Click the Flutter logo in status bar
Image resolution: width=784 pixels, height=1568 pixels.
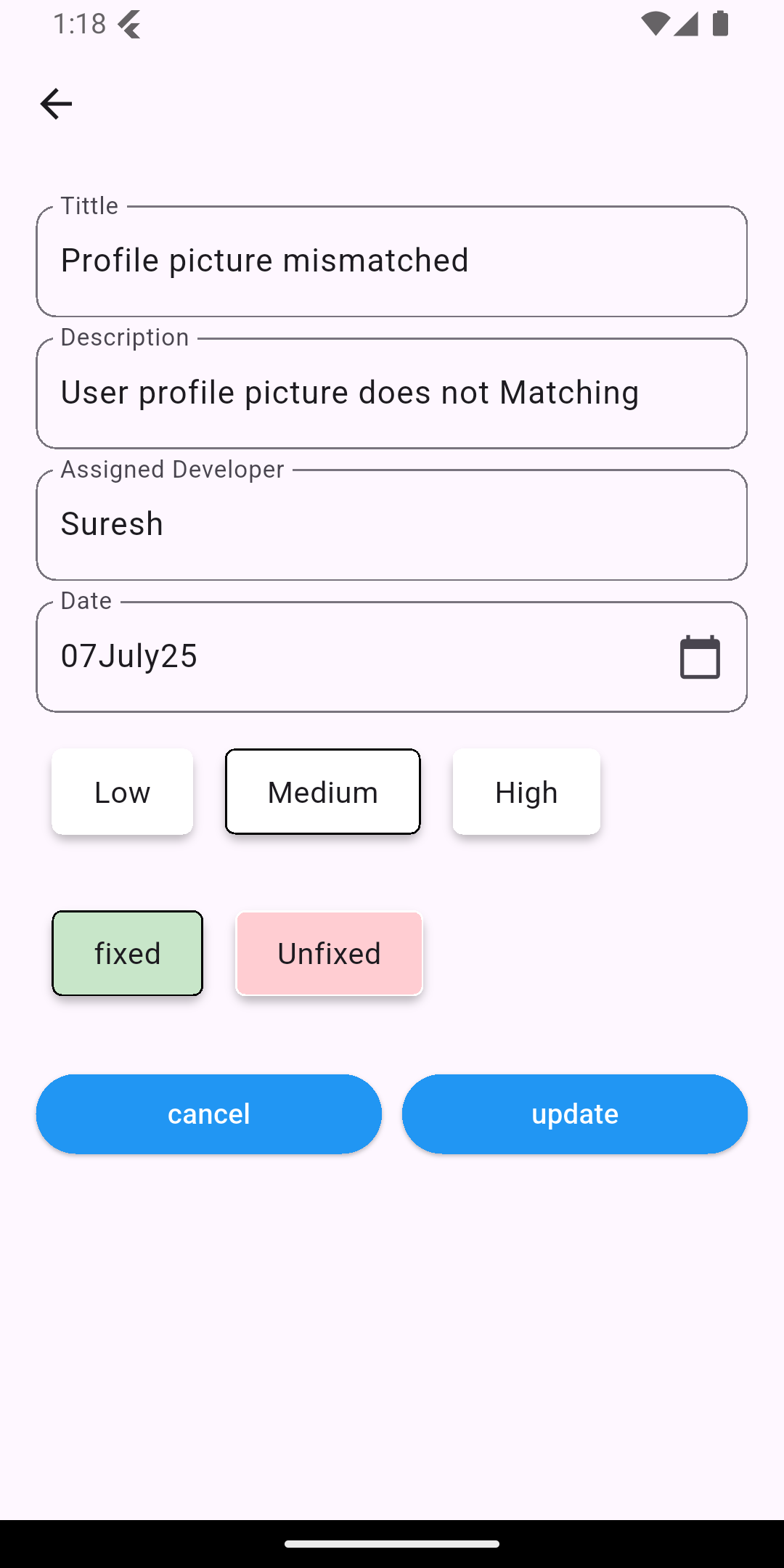point(128,24)
